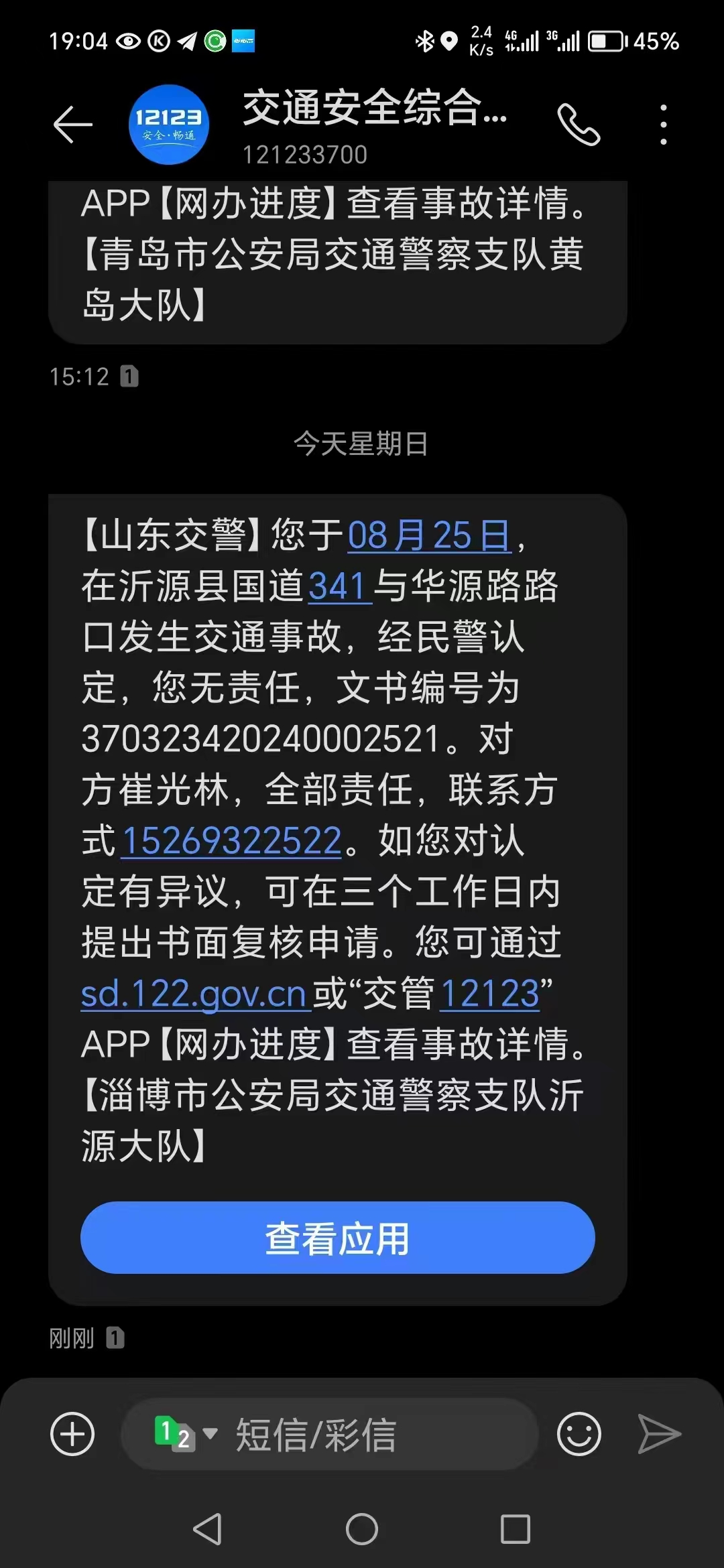Switch the SIM card selector

pos(185,1434)
